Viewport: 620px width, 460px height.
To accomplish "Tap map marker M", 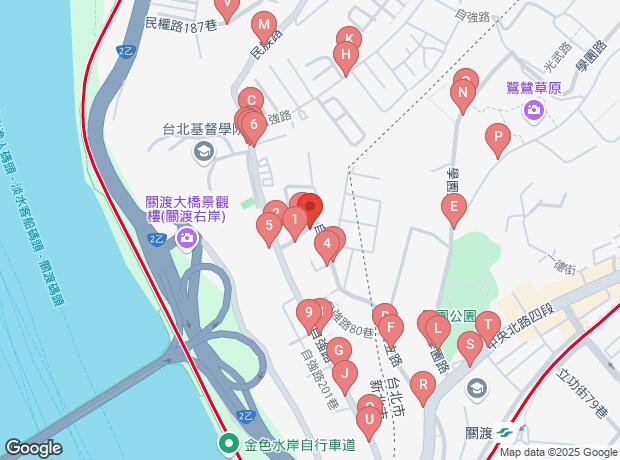I will click(264, 25).
